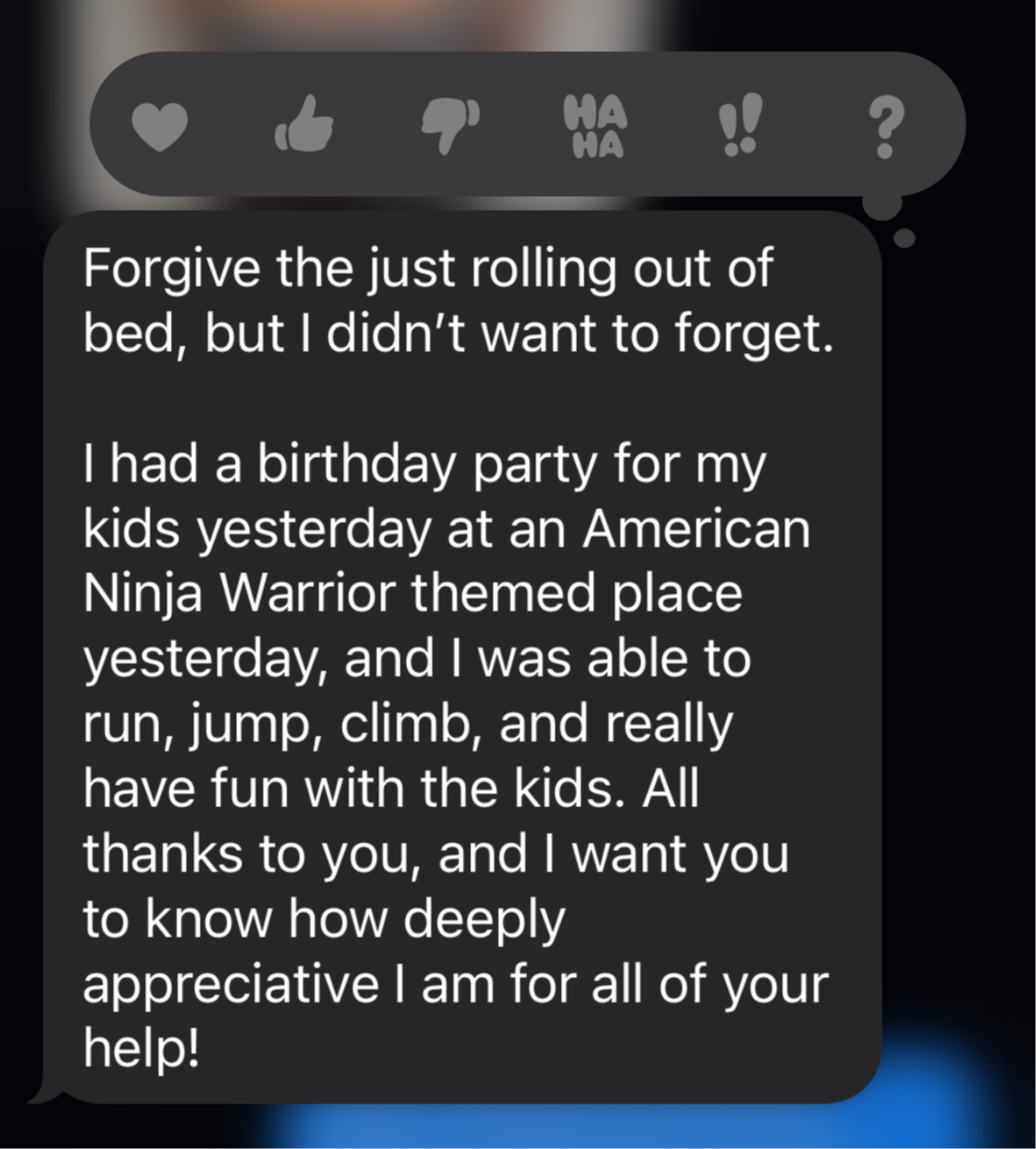Screen dimensions: 1036x1149
Task: React with the question mark tapback
Action: (885, 127)
